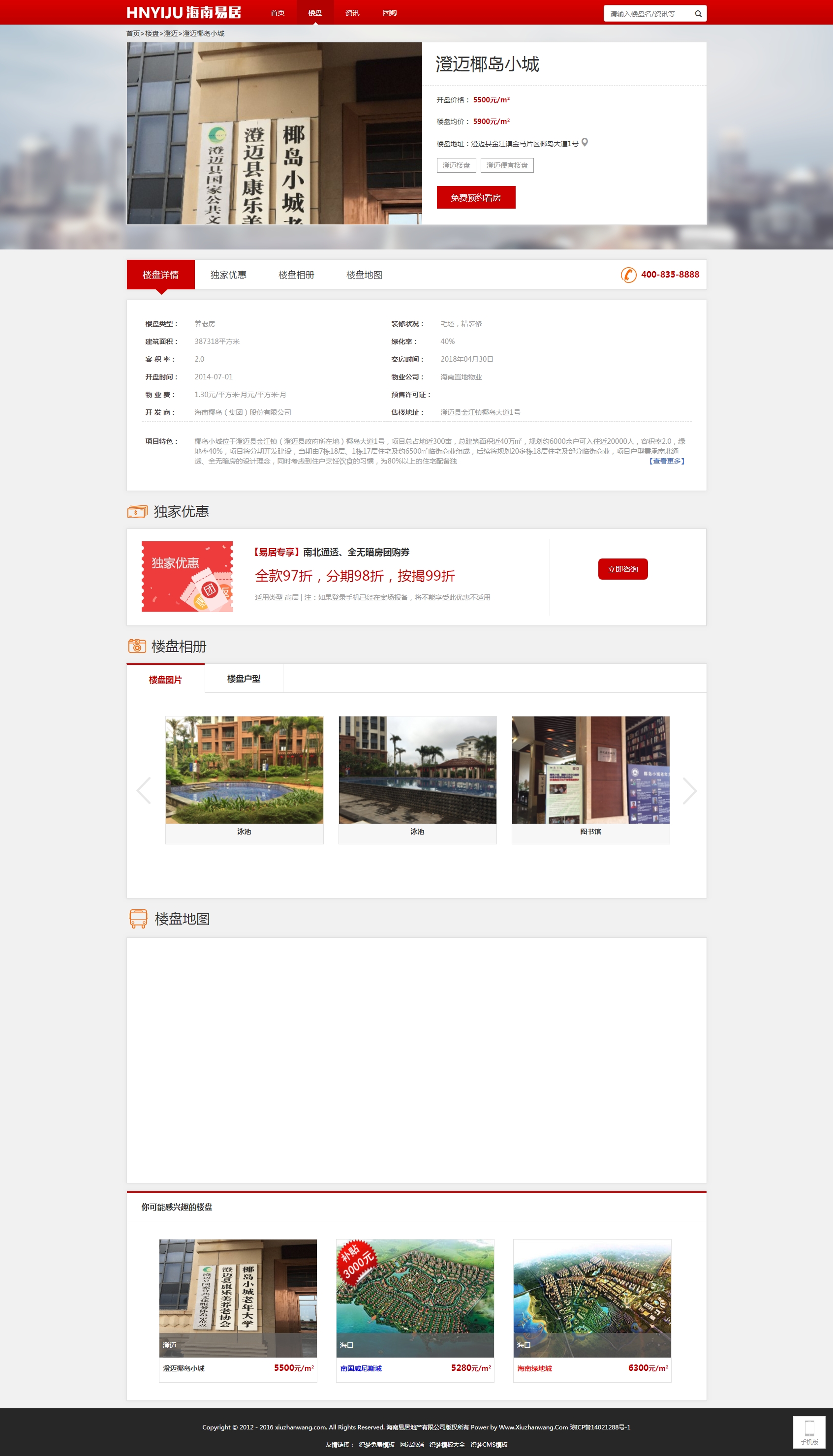The width and height of the screenshot is (833, 1456).
Task: Switch album to 楼盘户型
Action: 244,679
